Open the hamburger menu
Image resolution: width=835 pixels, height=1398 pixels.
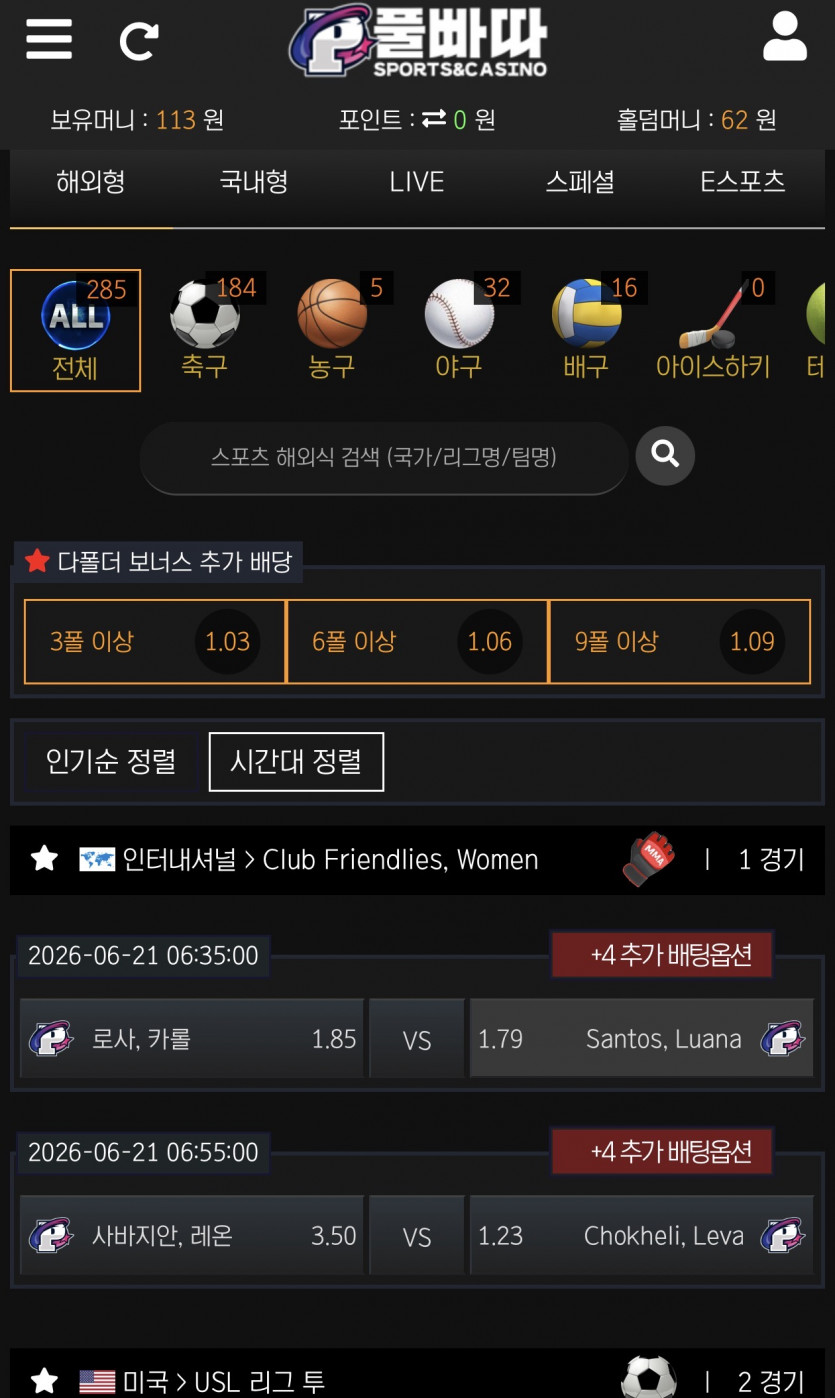pyautogui.click(x=49, y=40)
